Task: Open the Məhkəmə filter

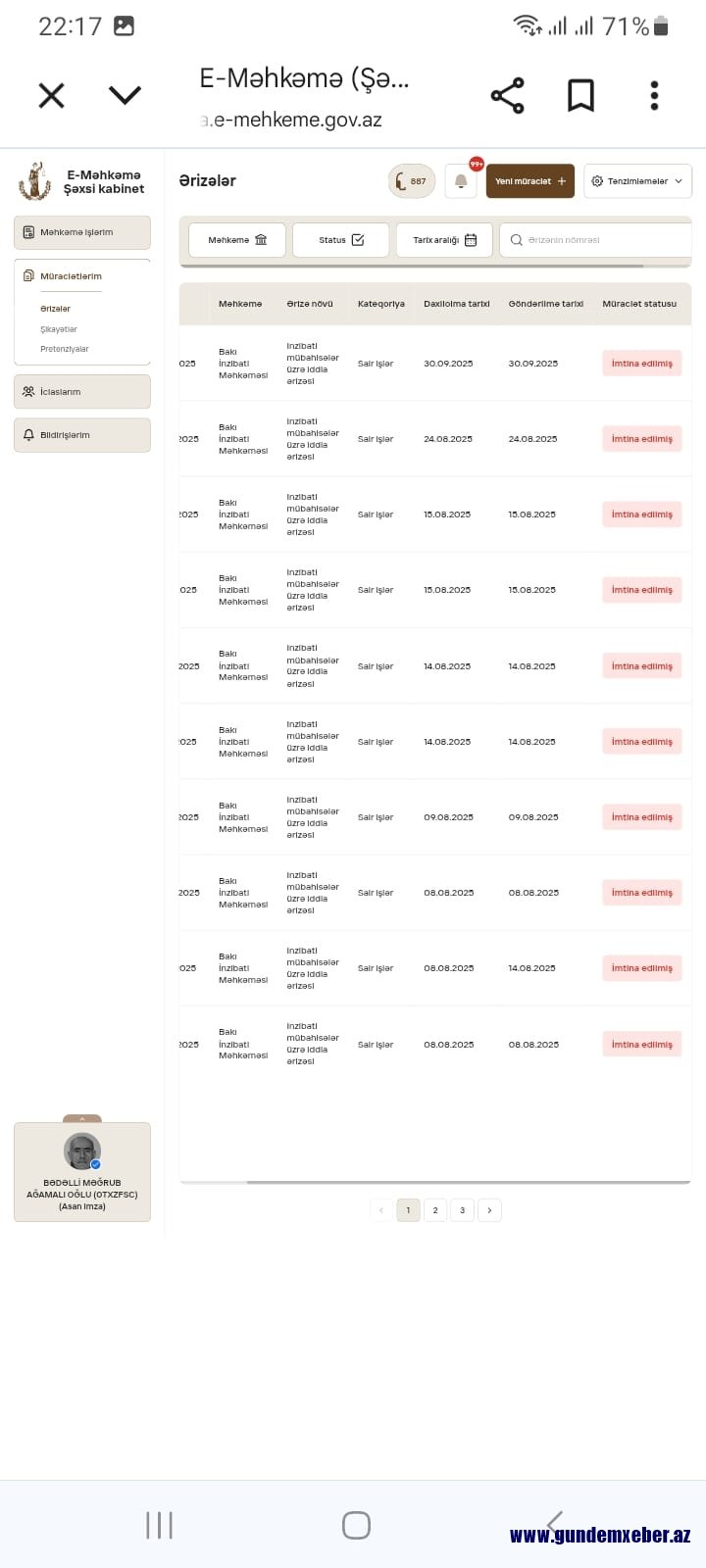Action: click(237, 240)
